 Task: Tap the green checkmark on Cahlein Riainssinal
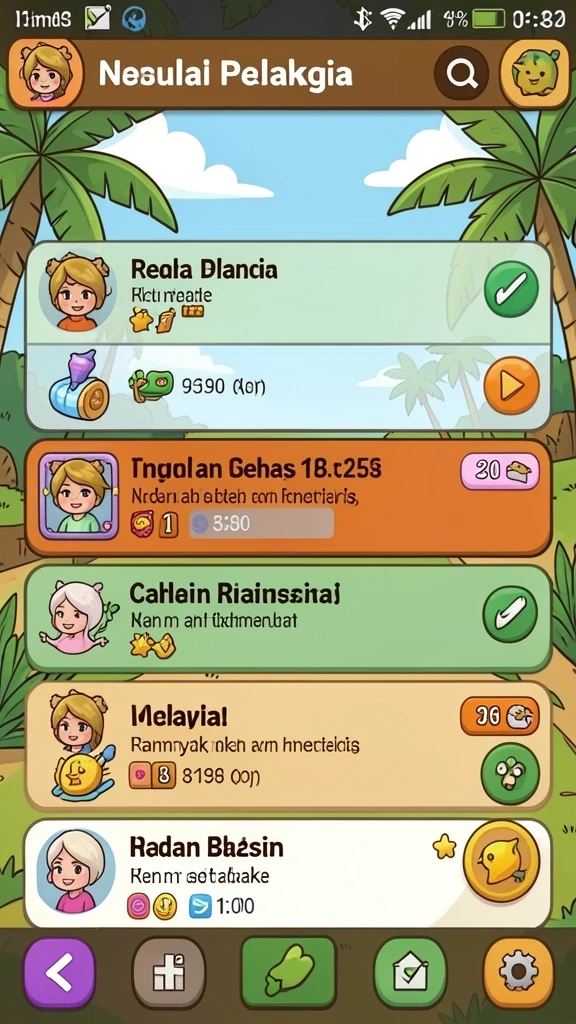[x=510, y=614]
